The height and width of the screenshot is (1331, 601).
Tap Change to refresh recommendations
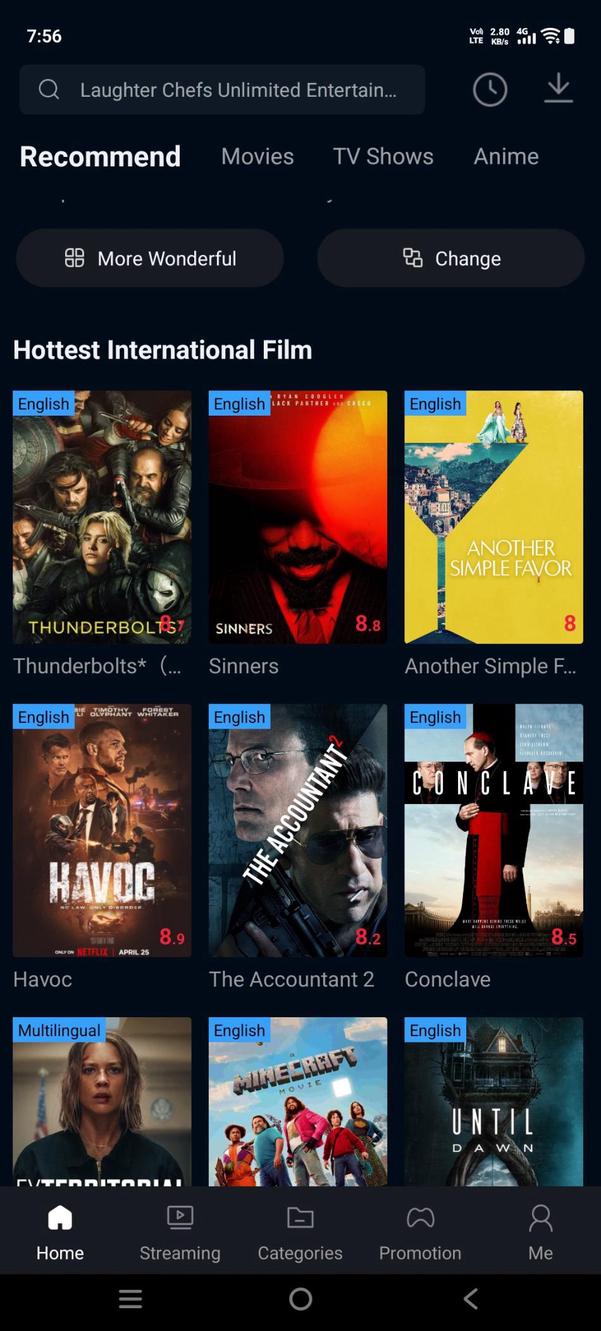(451, 258)
